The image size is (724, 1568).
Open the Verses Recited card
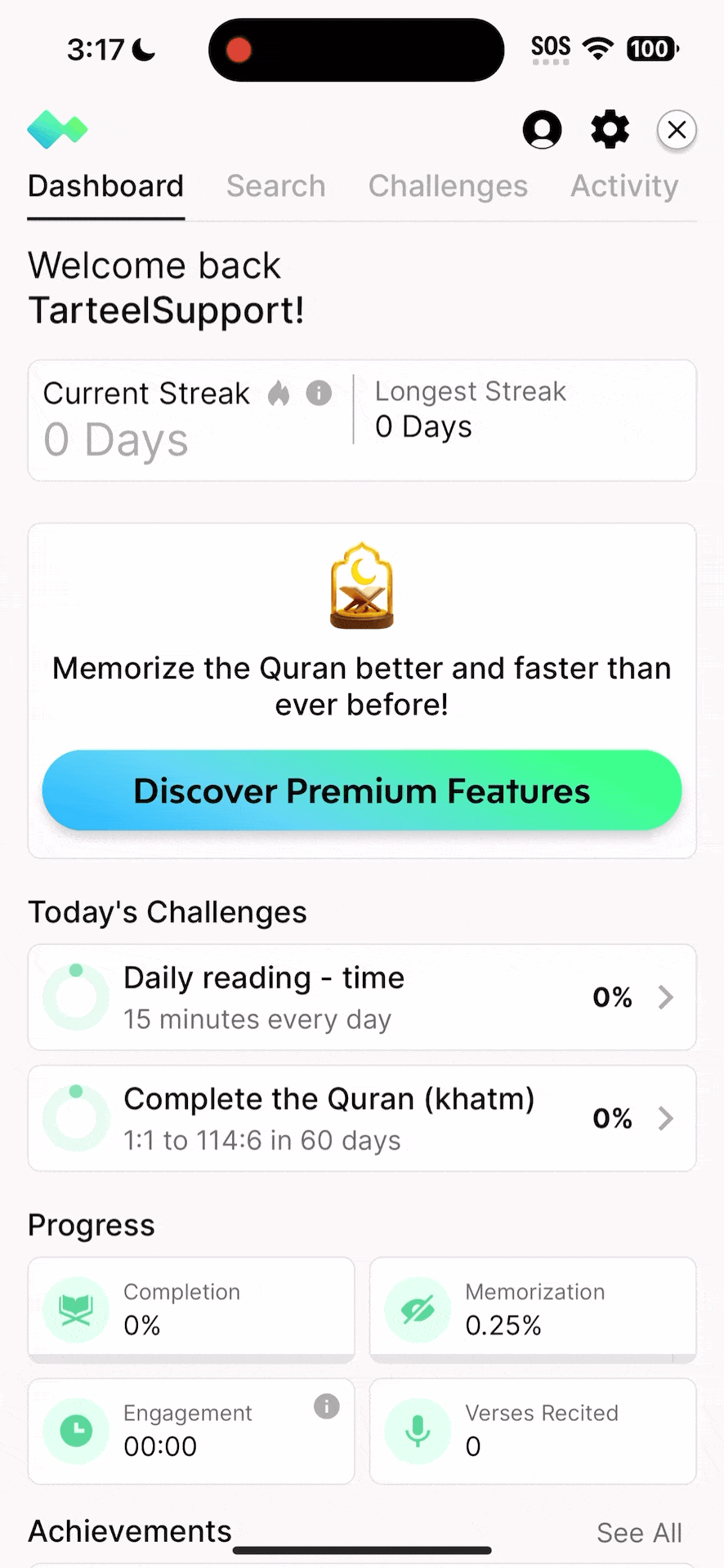pos(533,1431)
